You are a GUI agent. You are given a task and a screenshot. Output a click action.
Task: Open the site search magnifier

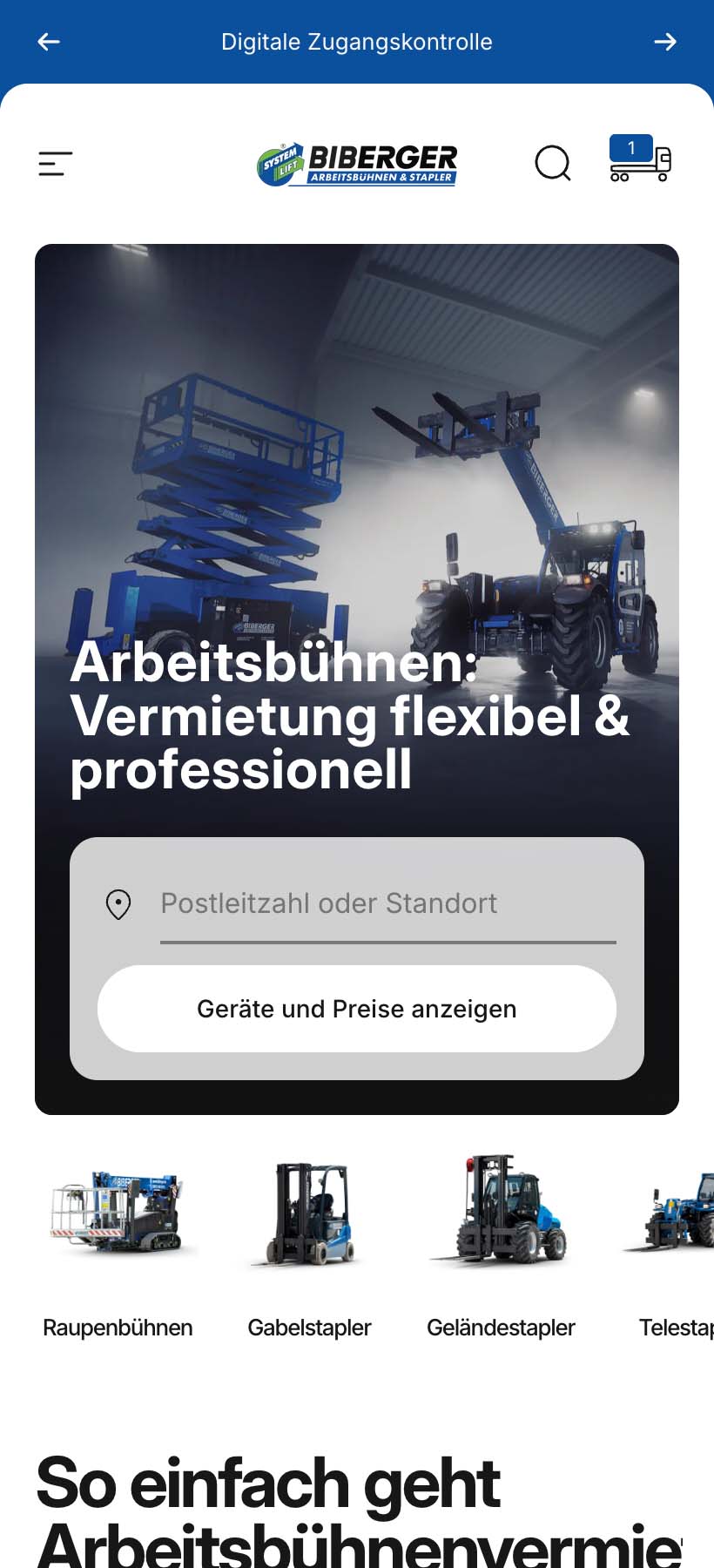point(553,164)
